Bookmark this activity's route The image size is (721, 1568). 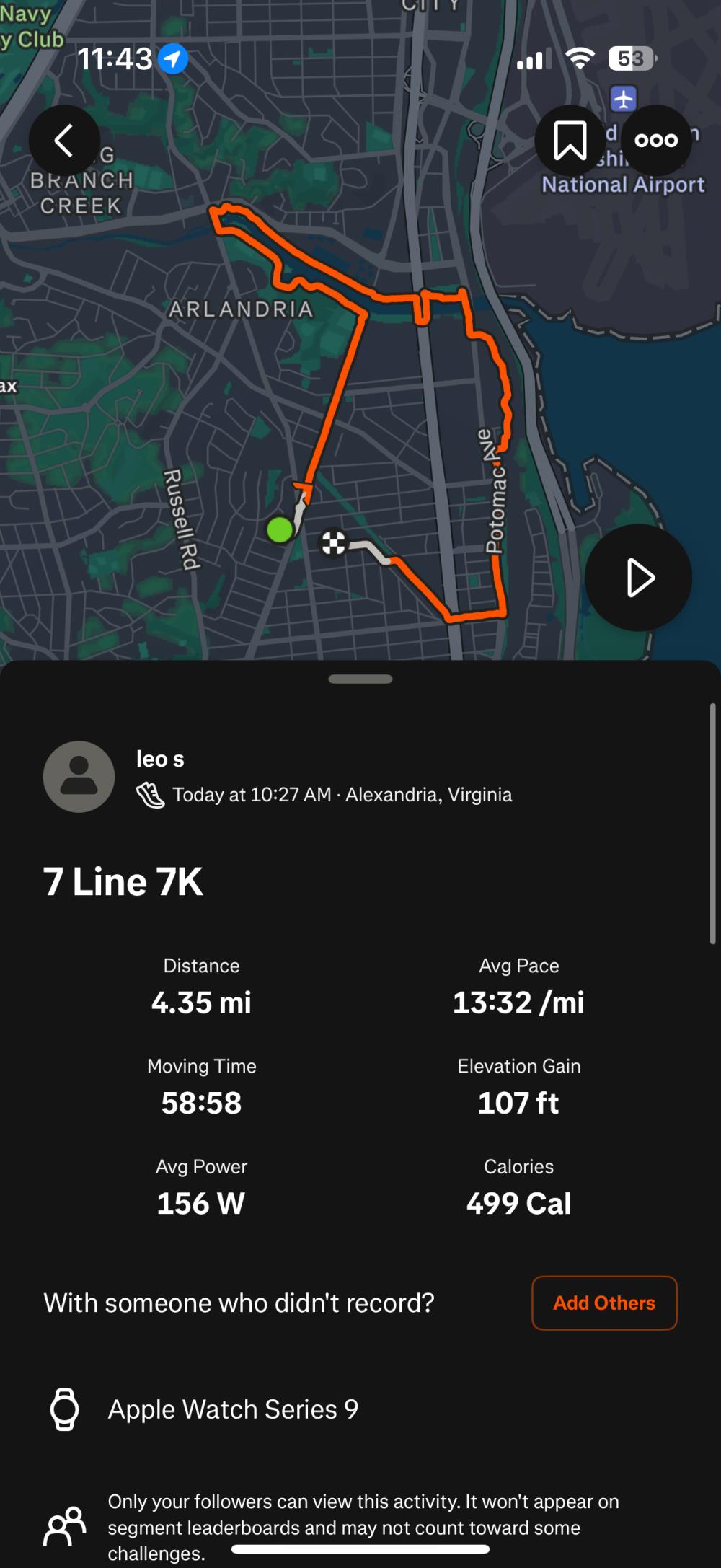point(570,141)
